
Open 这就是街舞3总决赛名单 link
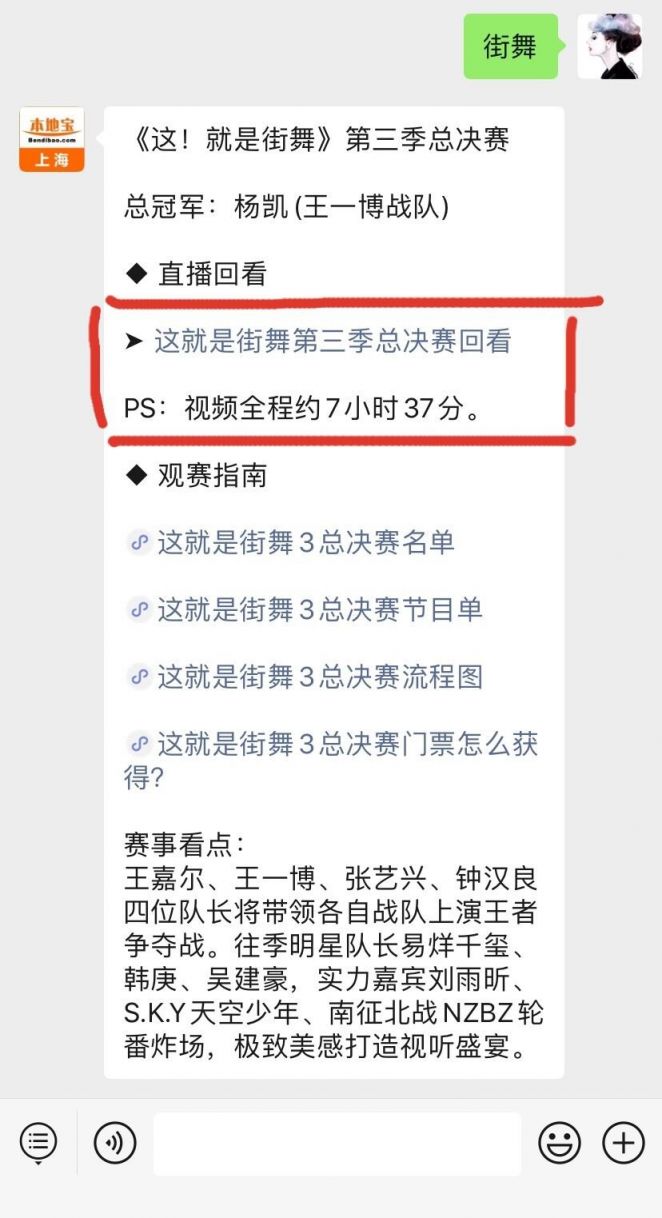coord(305,543)
